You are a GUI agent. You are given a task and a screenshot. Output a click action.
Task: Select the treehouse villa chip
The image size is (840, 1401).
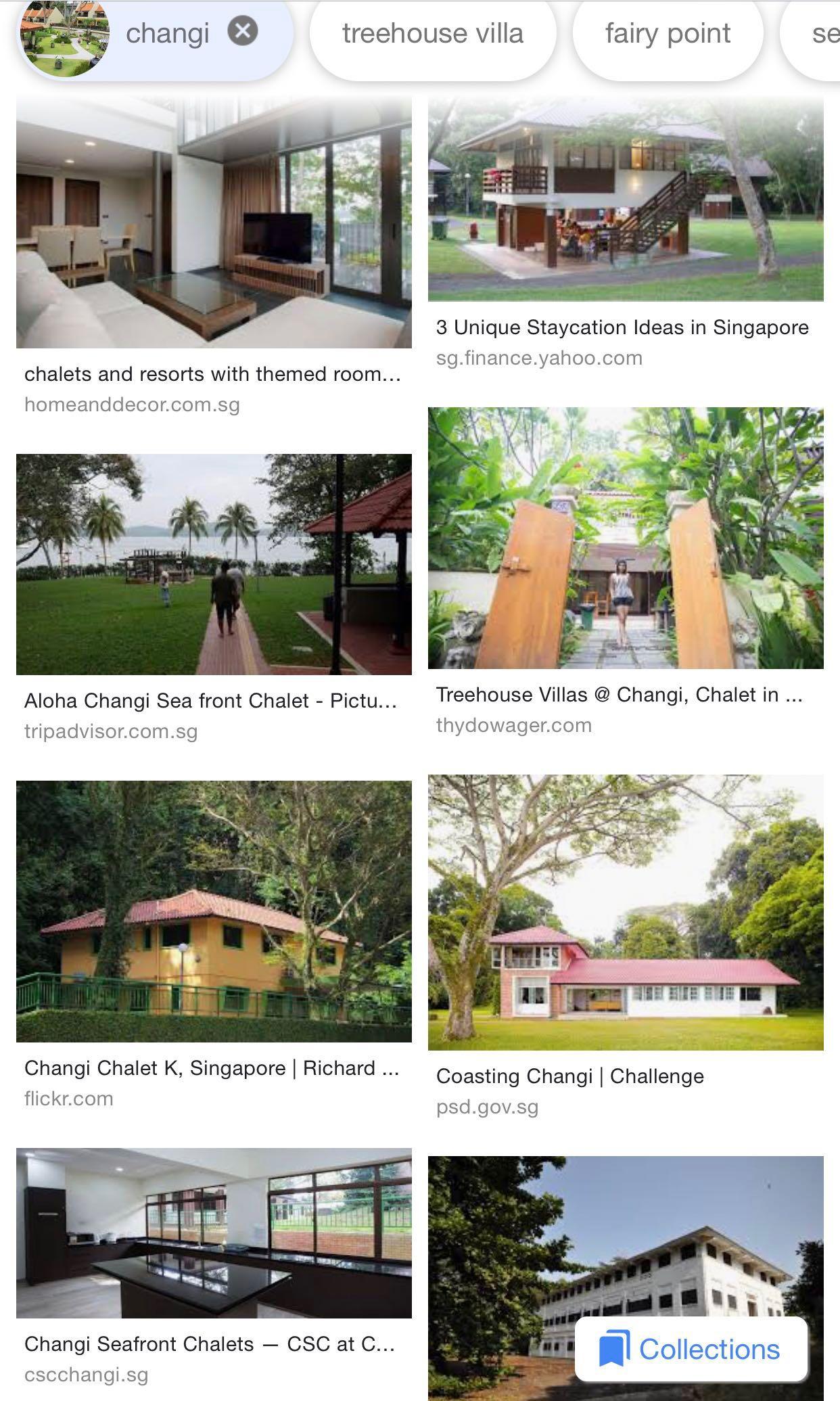[433, 33]
